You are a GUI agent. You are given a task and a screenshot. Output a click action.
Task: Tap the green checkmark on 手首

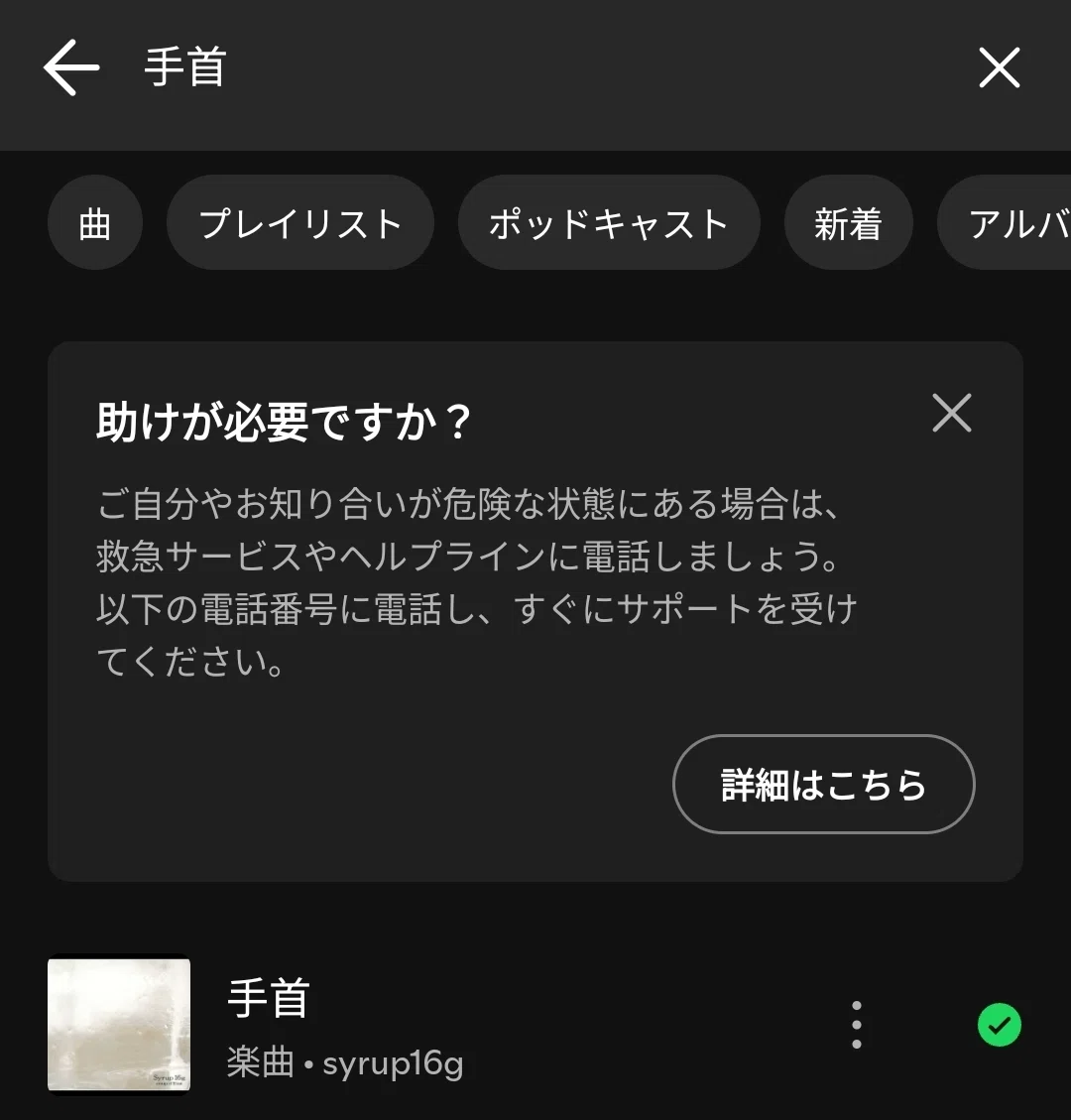(999, 1025)
